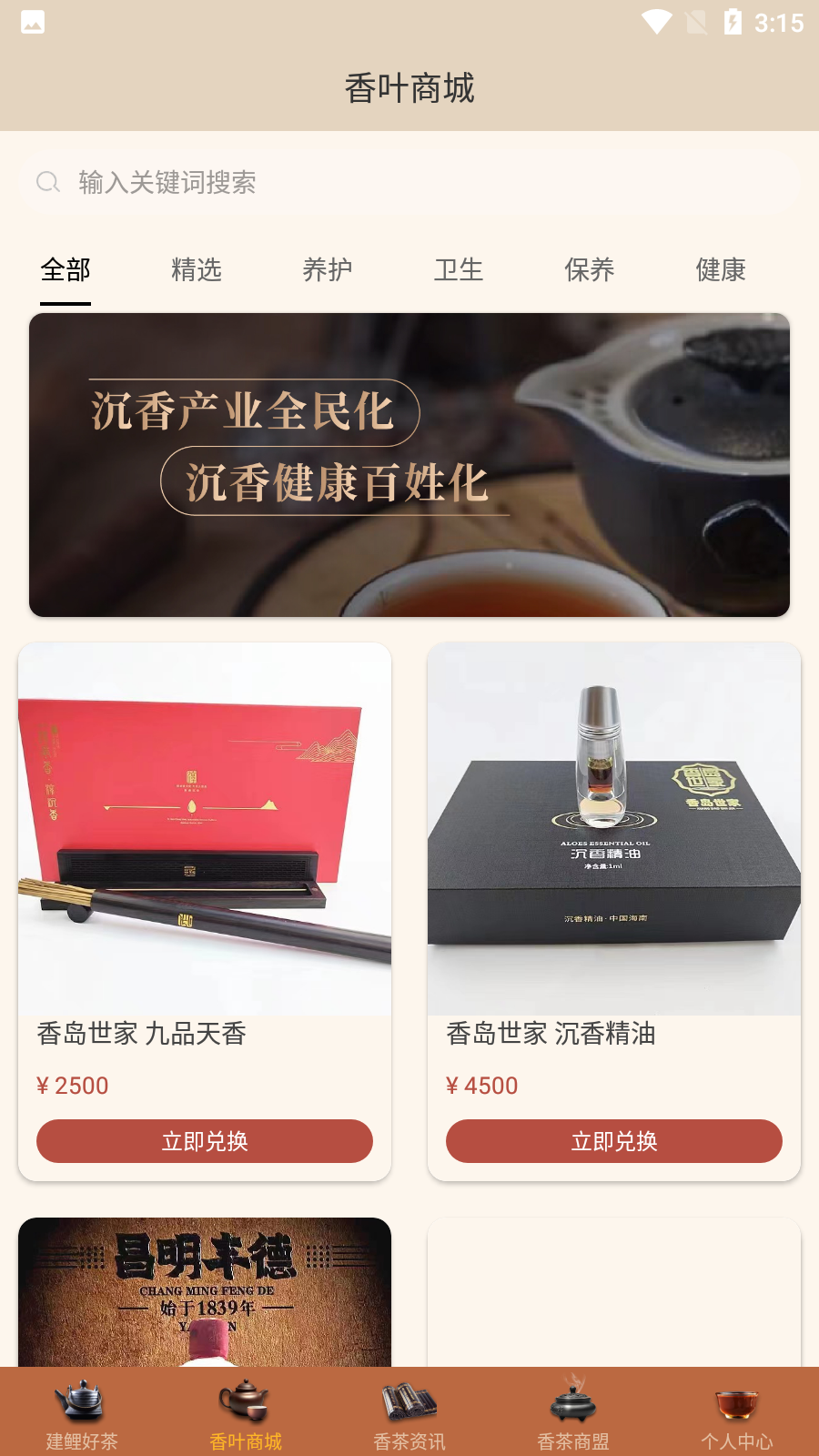Redeem 香岛世家 九品天香 via 立即兑换
Viewport: 819px width, 1456px height.
tap(205, 1140)
